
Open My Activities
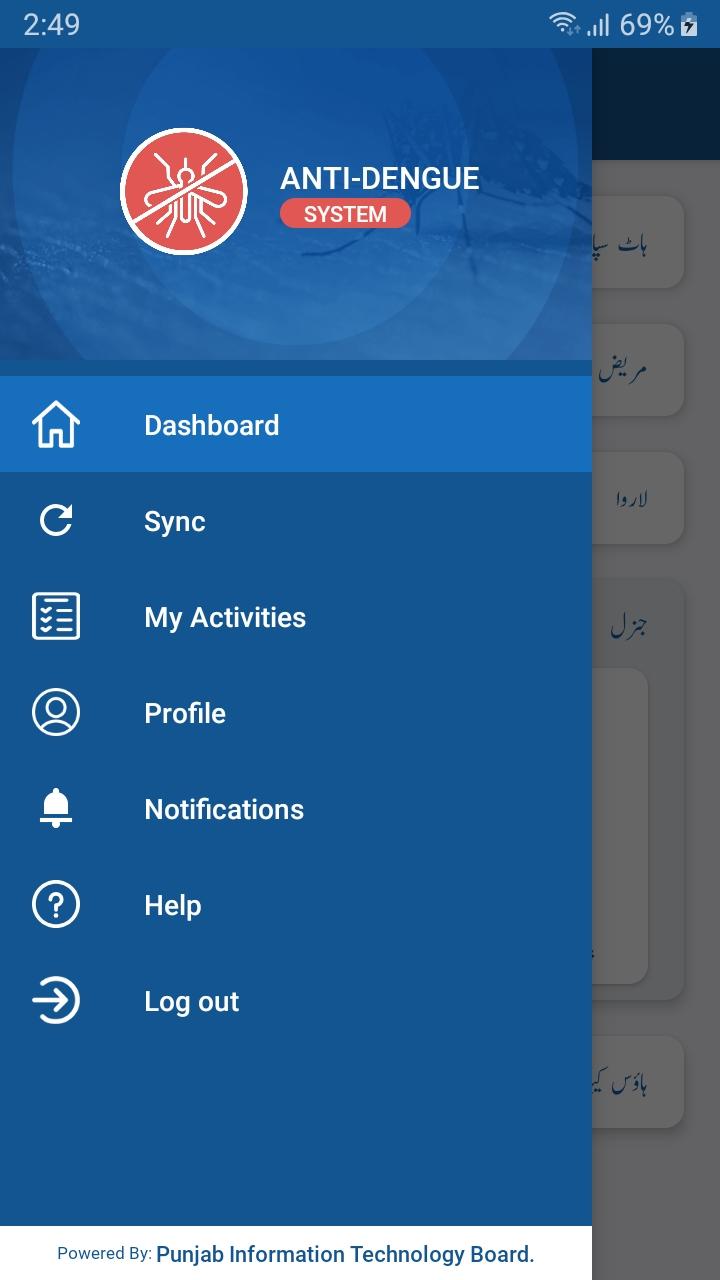[296, 616]
